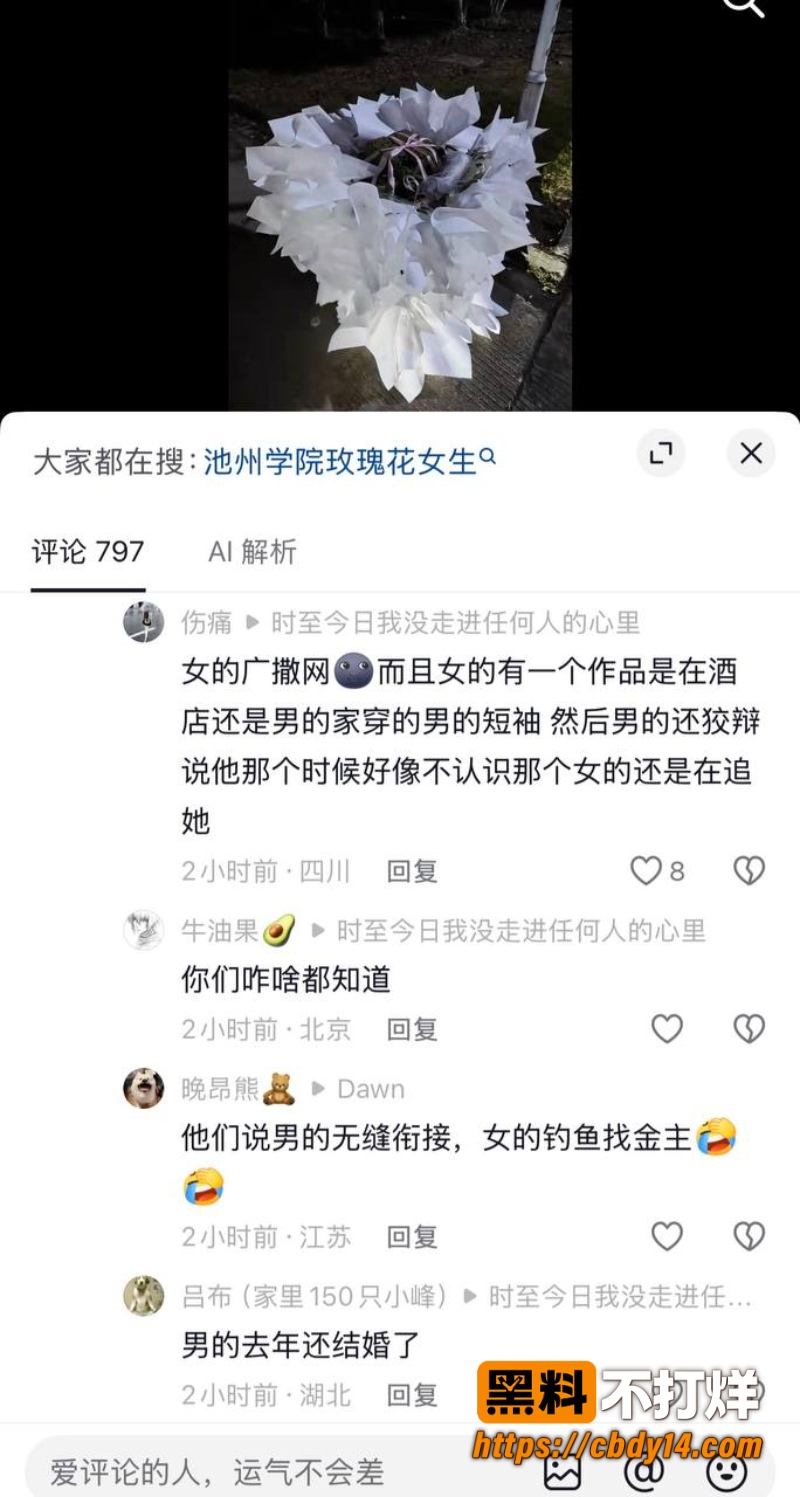Reply to 吕布's comment 男的去年还结婚了
This screenshot has height=1497, width=800.
(412, 1395)
